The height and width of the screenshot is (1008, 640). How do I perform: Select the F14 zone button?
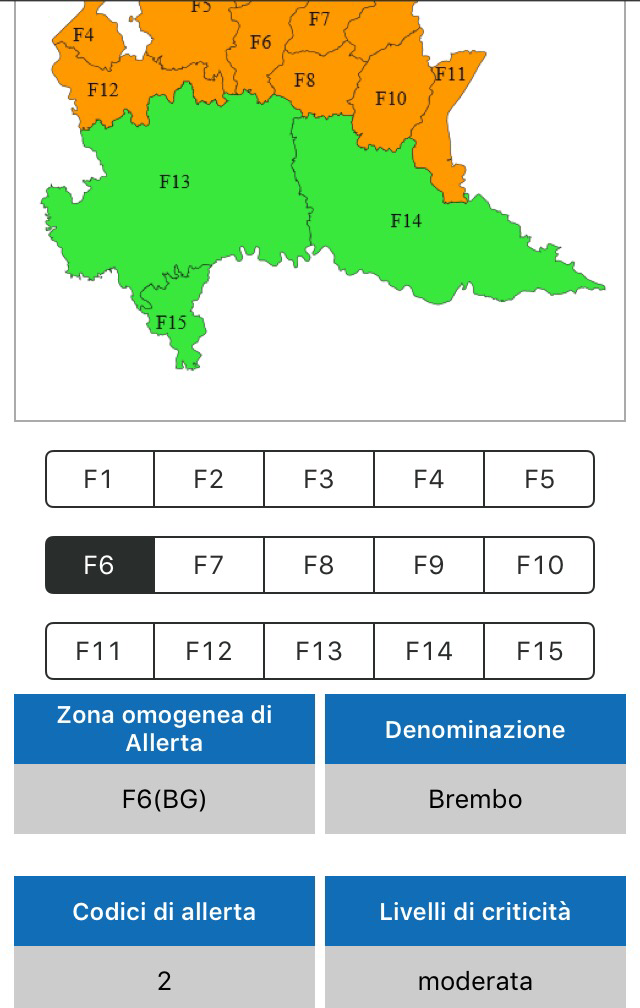tap(429, 651)
